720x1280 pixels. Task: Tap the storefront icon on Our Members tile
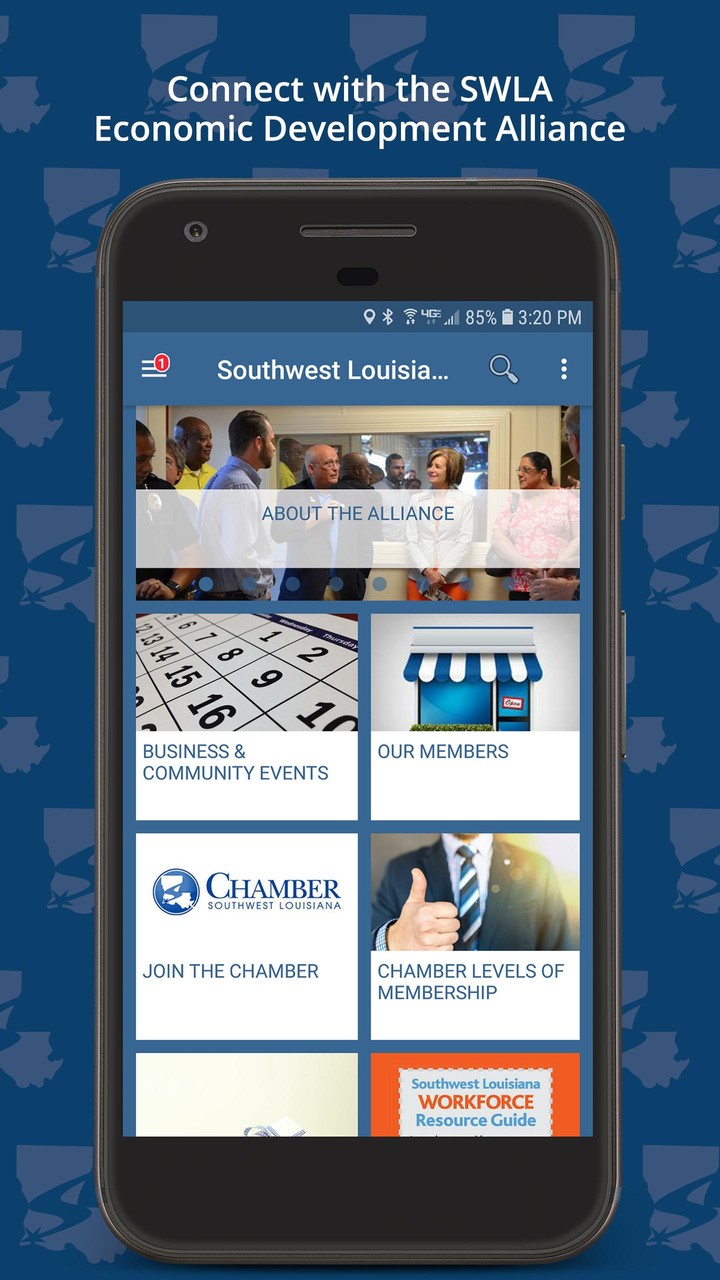pos(474,670)
